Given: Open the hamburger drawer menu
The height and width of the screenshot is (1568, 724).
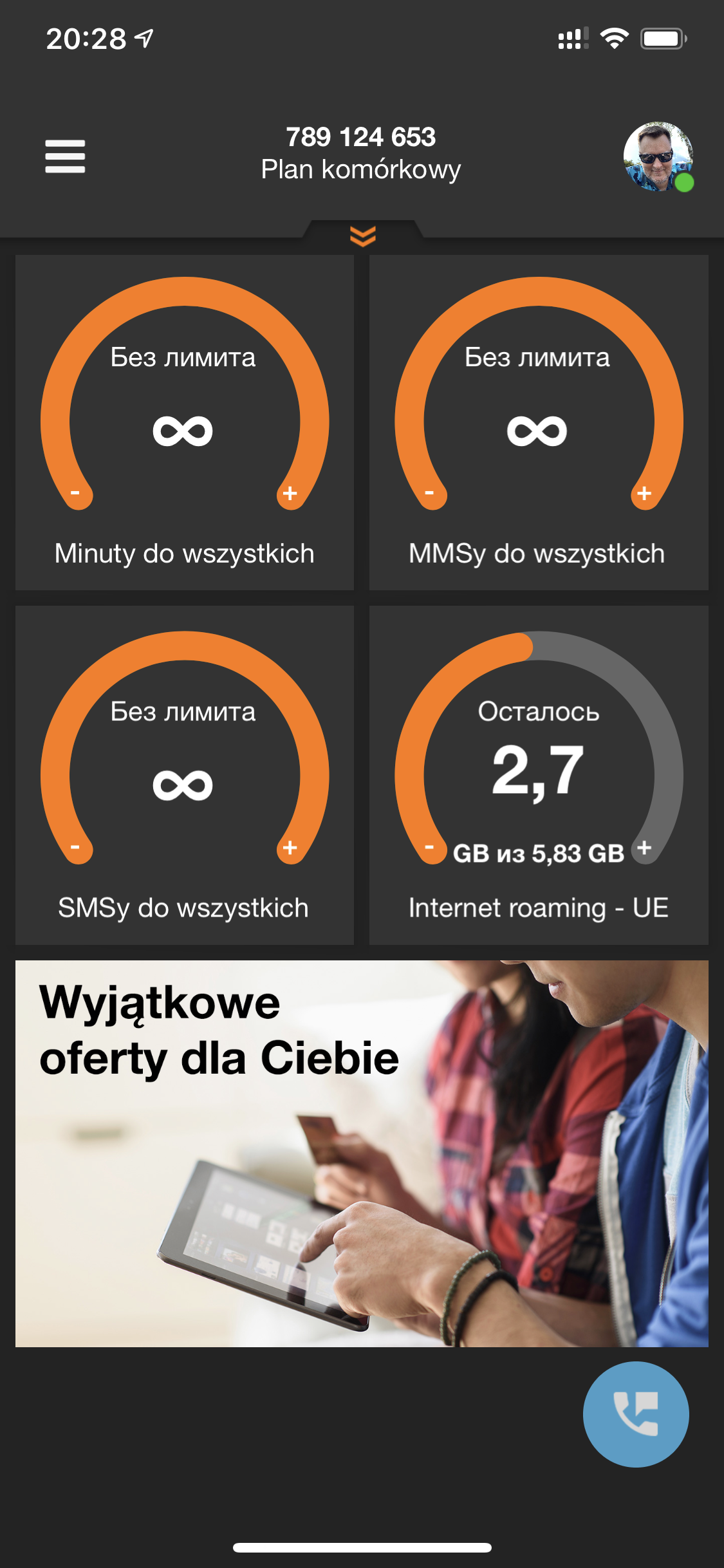Looking at the screenshot, I should (65, 156).
